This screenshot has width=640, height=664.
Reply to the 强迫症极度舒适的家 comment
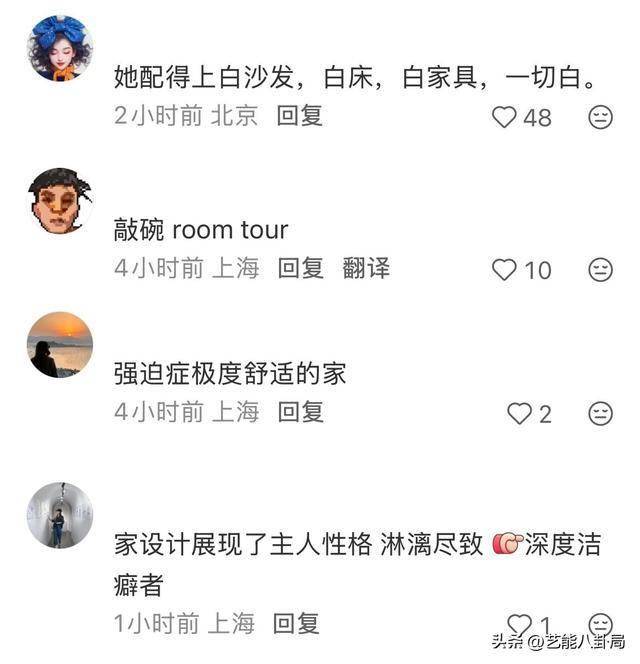coord(300,411)
